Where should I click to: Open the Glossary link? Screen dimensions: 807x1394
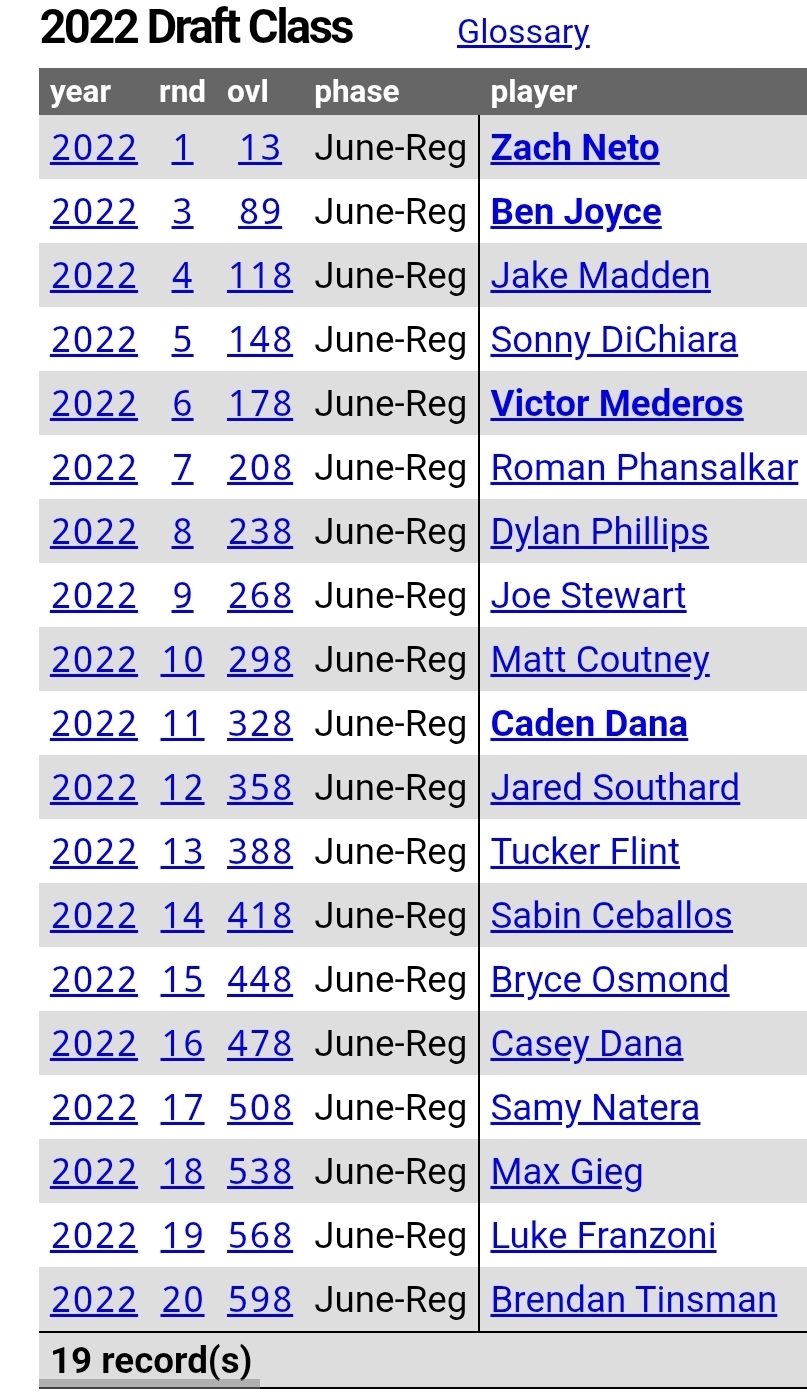(523, 32)
